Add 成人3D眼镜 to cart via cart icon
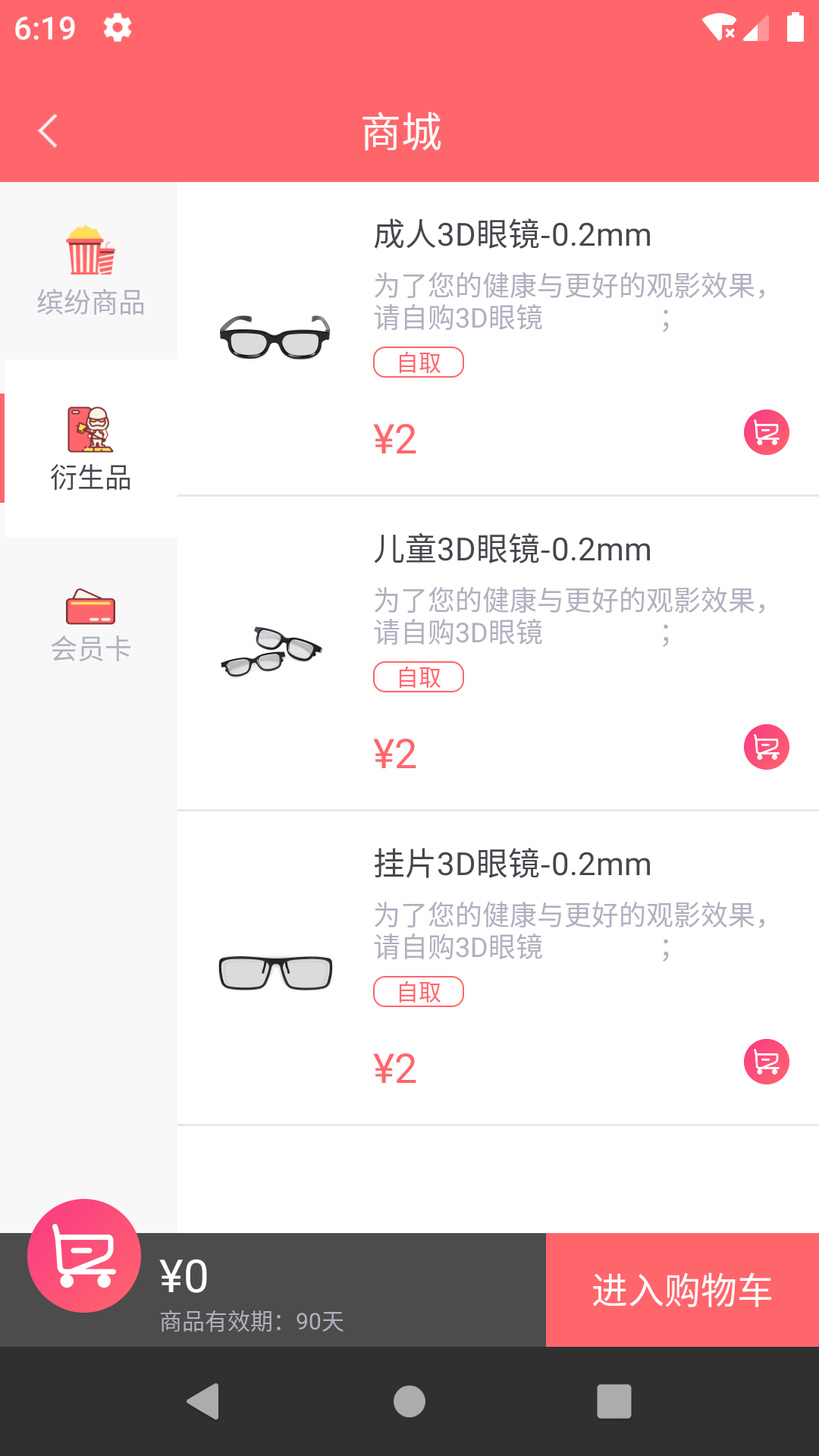 765,432
